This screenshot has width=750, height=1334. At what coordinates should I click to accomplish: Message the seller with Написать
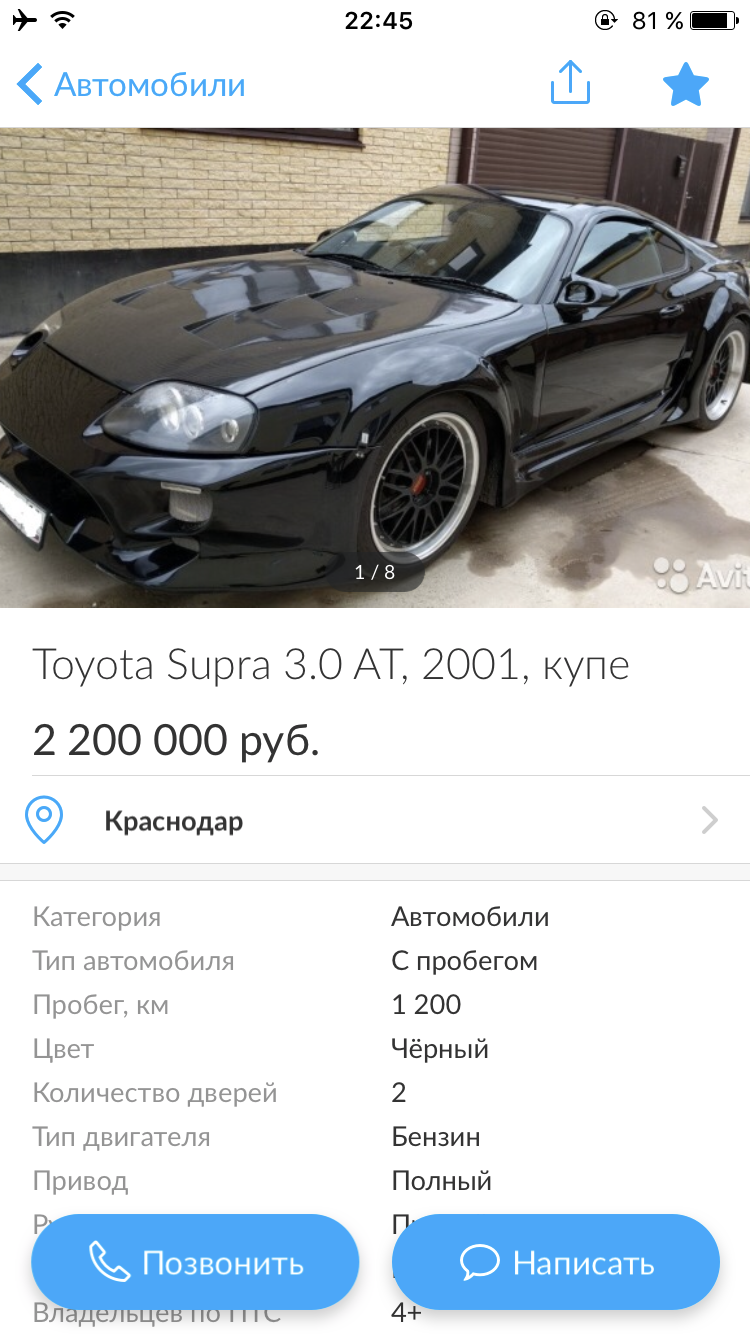tap(556, 1263)
